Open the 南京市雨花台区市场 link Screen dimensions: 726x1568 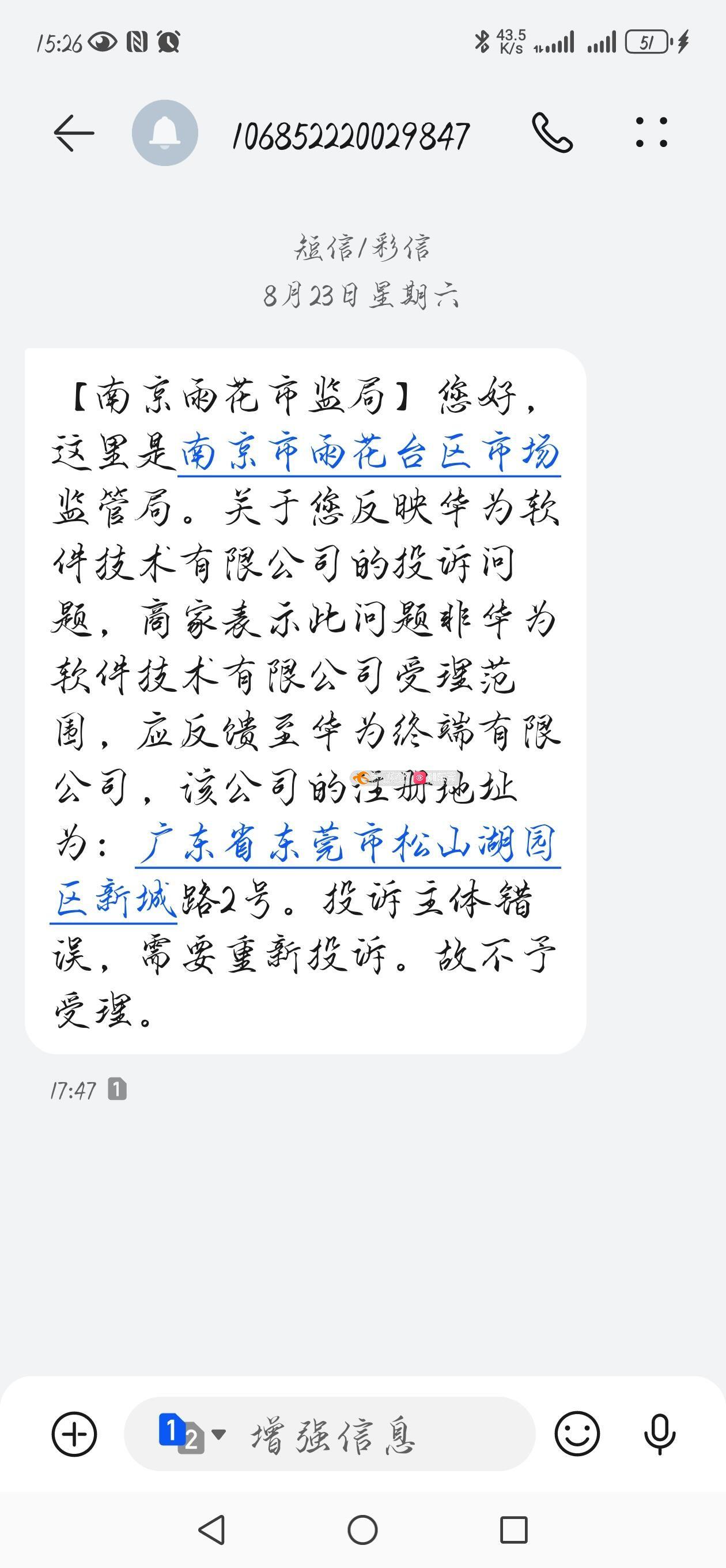(x=369, y=454)
